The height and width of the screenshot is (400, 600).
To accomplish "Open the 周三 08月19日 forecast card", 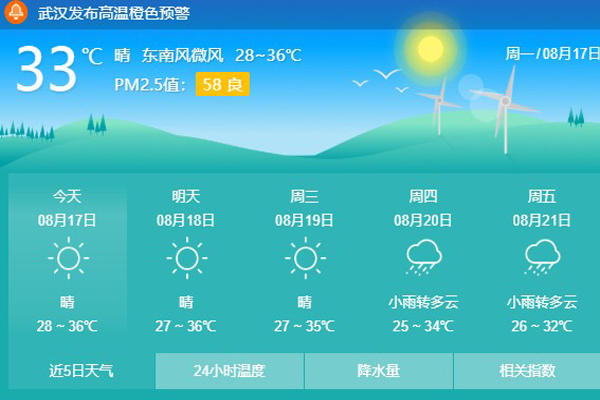I will tap(304, 262).
